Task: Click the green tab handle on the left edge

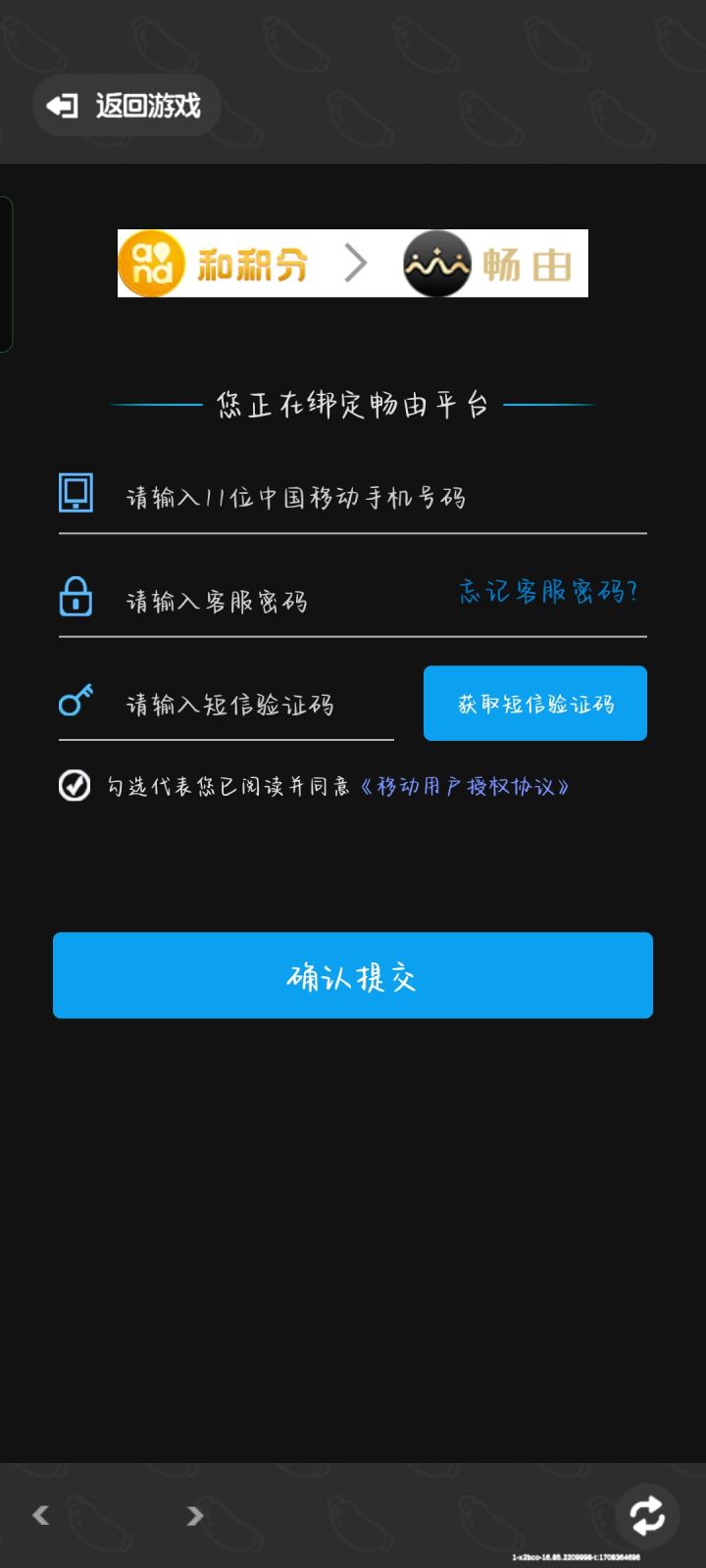Action: point(7,271)
